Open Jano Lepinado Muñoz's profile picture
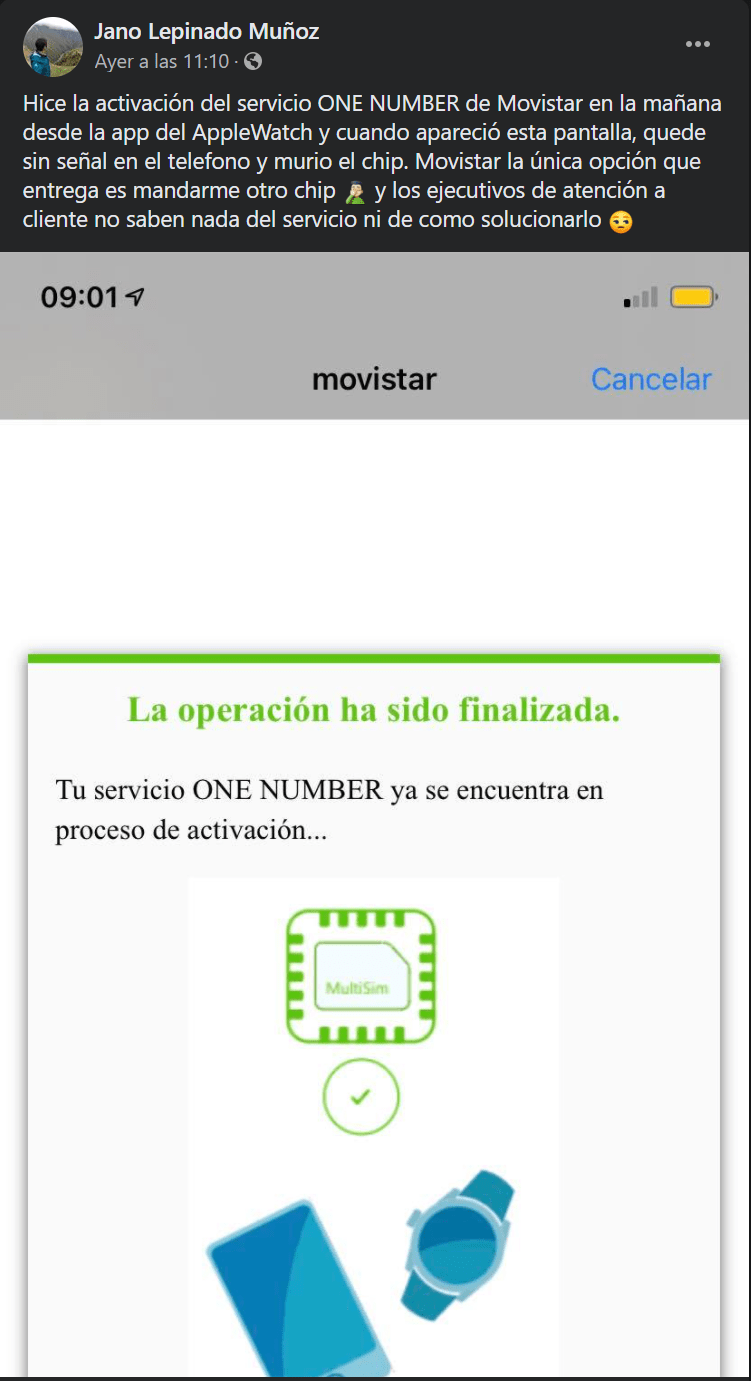The width and height of the screenshot is (751, 1381). click(51, 46)
